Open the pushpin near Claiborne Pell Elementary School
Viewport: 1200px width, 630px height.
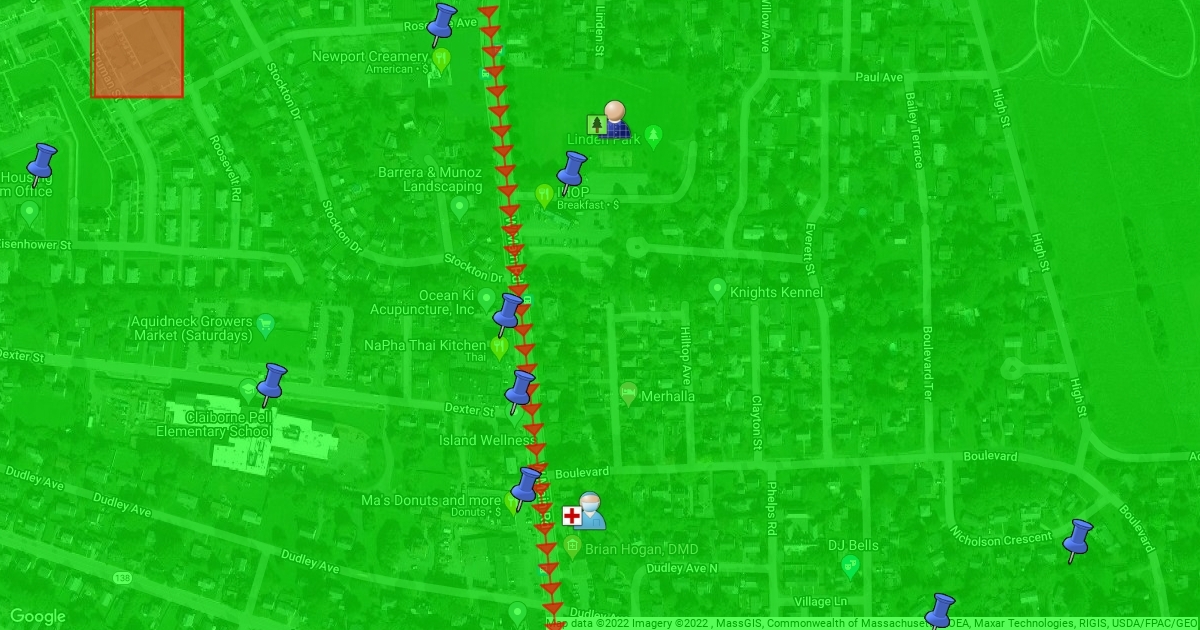click(x=271, y=384)
